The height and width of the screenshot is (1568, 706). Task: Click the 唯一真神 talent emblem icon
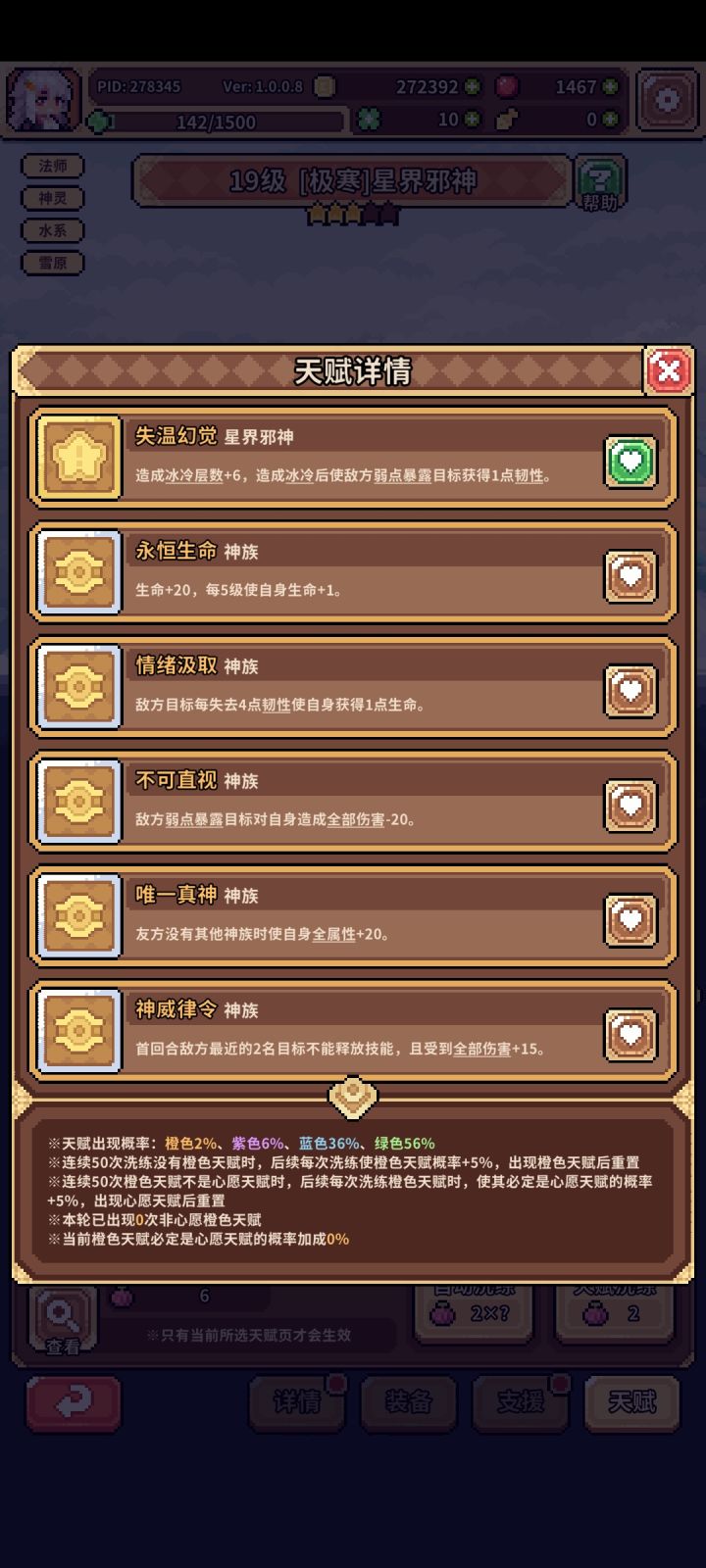pyautogui.click(x=78, y=915)
